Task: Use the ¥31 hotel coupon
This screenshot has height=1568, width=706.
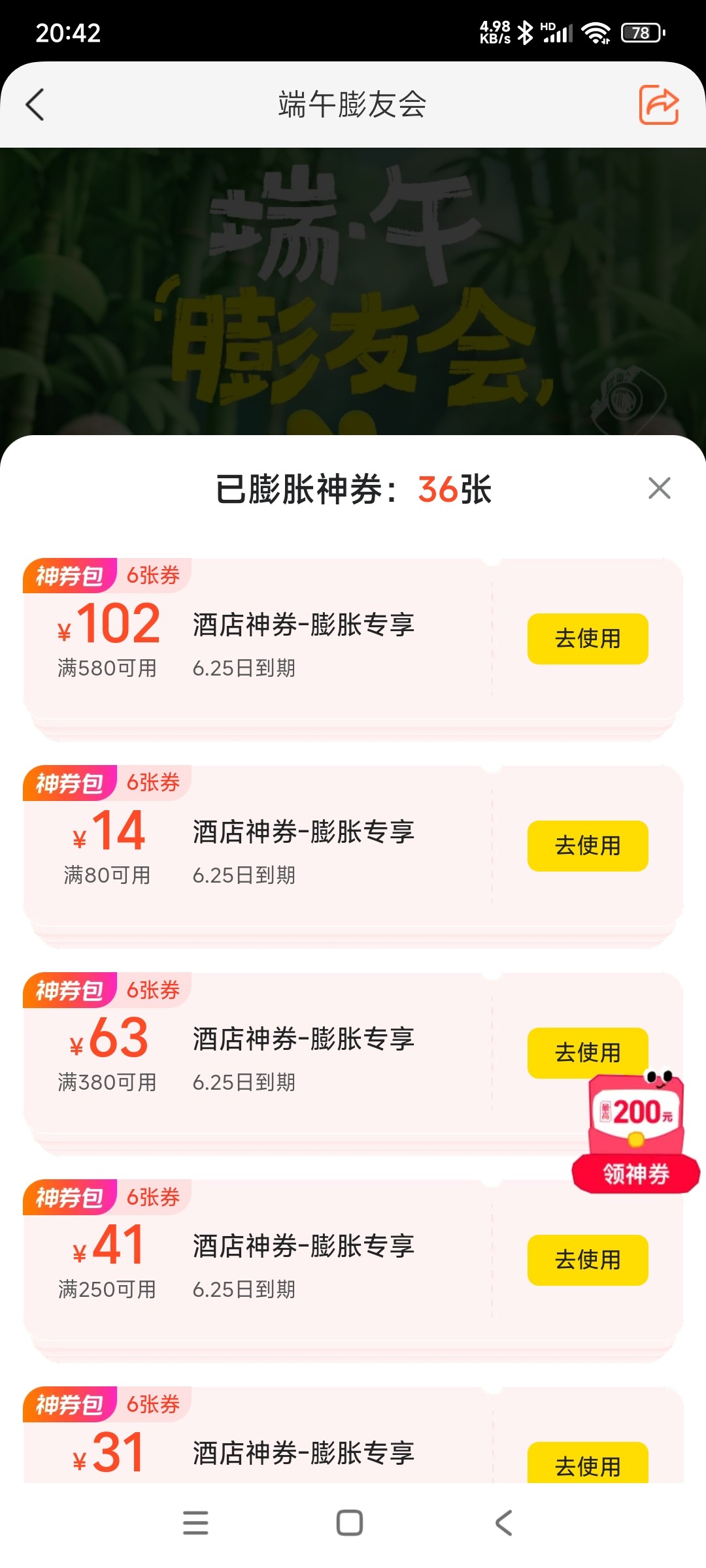Action: pos(587,1463)
